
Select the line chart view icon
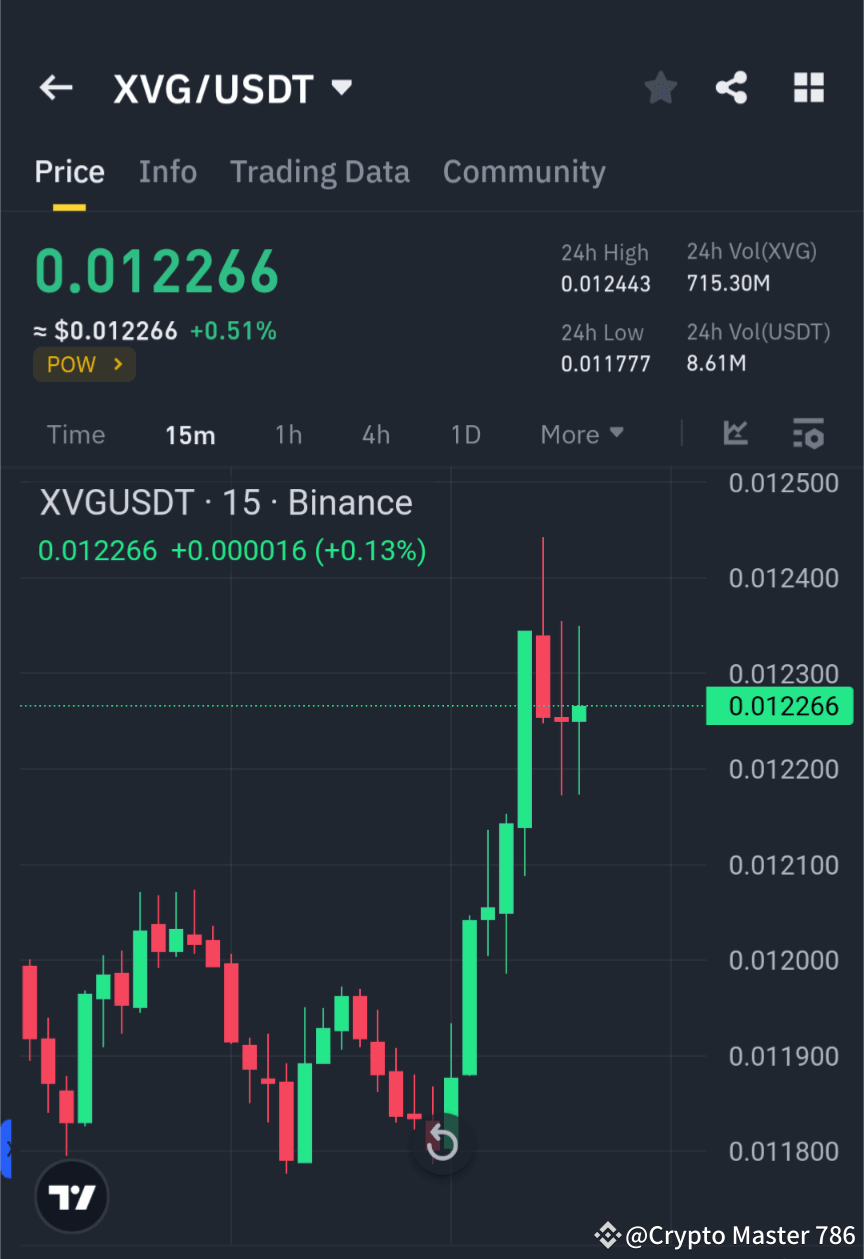[x=736, y=434]
